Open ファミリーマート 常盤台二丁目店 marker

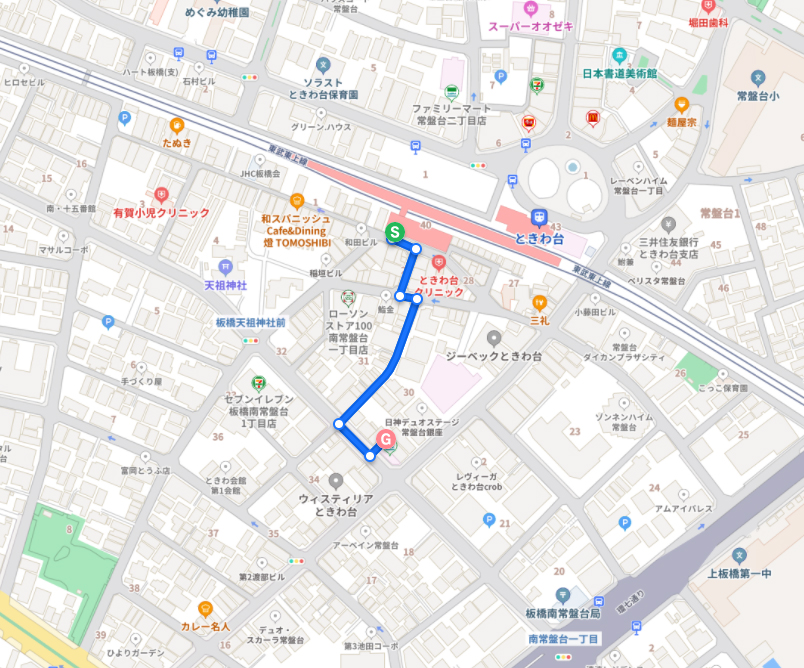pos(450,91)
